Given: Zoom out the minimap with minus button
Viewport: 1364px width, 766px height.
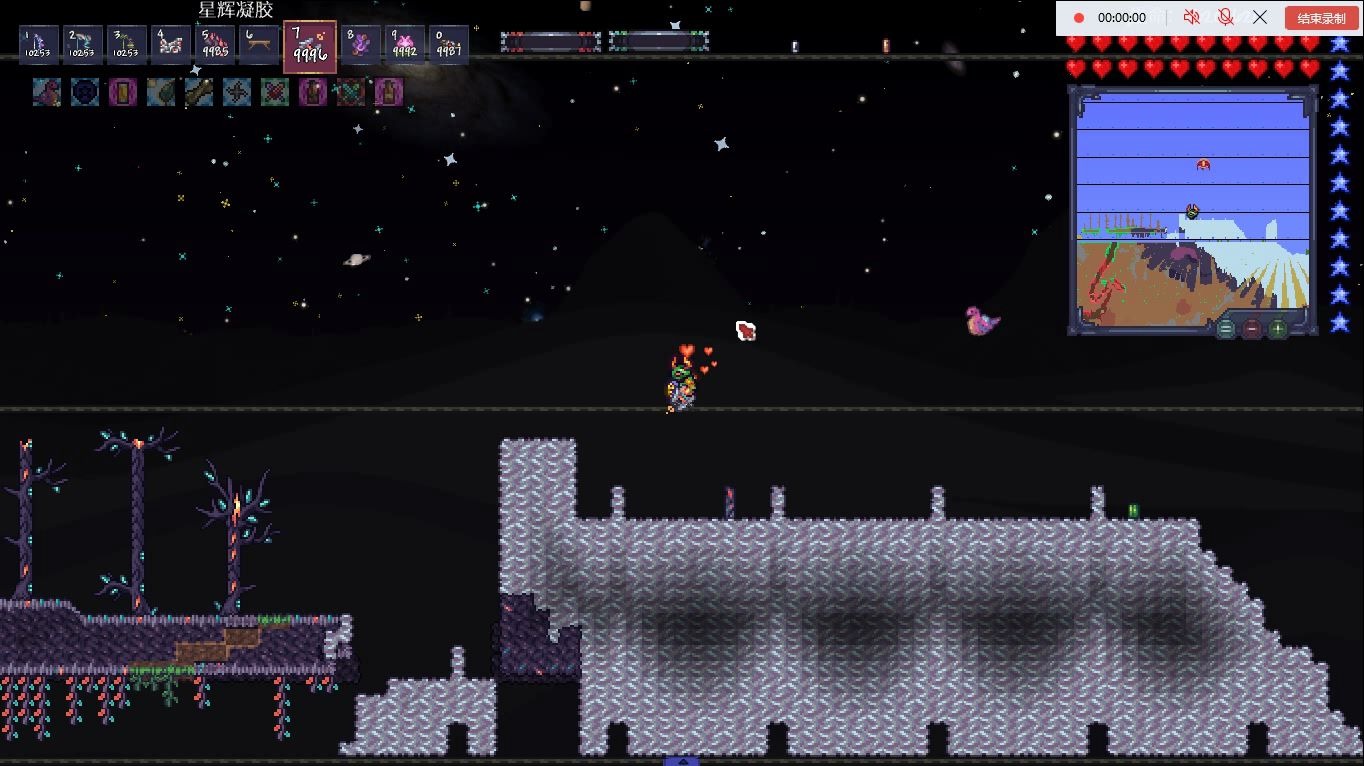Looking at the screenshot, I should pos(1252,328).
